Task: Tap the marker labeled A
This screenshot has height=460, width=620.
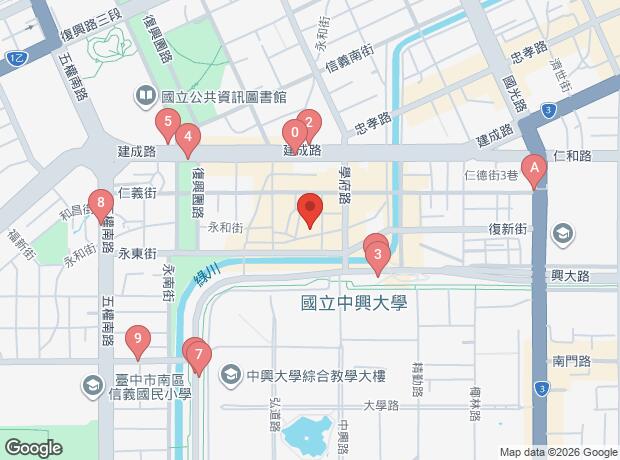Action: pos(534,172)
